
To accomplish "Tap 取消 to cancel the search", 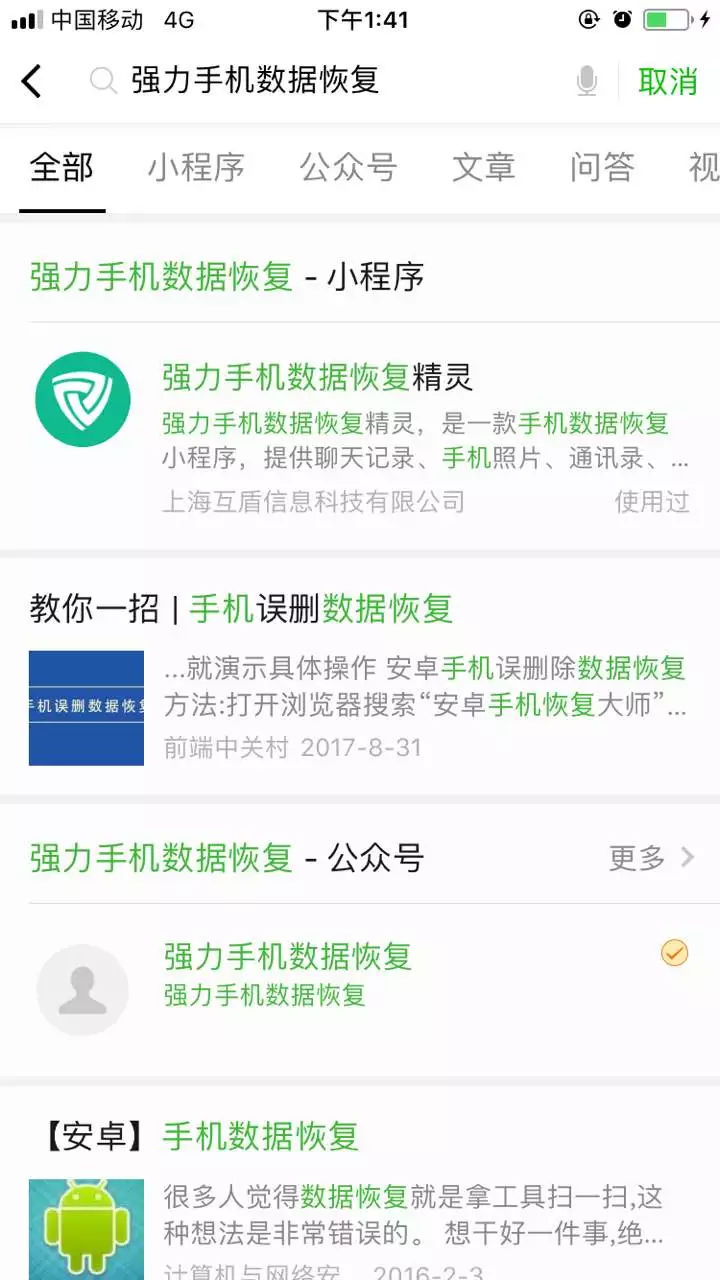I will 669,82.
